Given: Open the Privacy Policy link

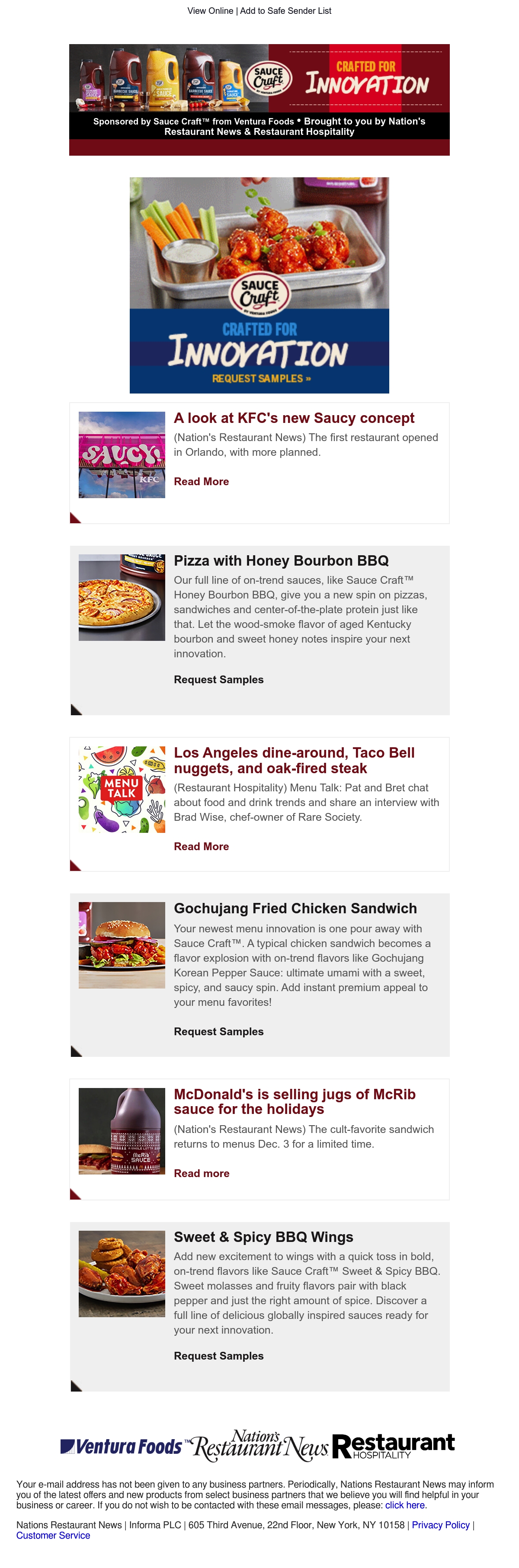Looking at the screenshot, I should tap(441, 1525).
